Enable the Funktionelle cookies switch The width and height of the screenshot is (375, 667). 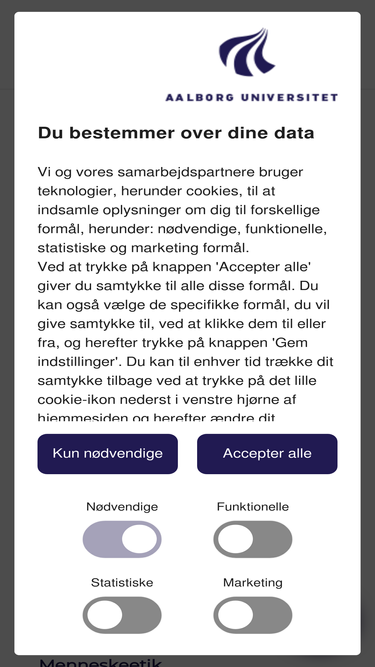coord(253,539)
